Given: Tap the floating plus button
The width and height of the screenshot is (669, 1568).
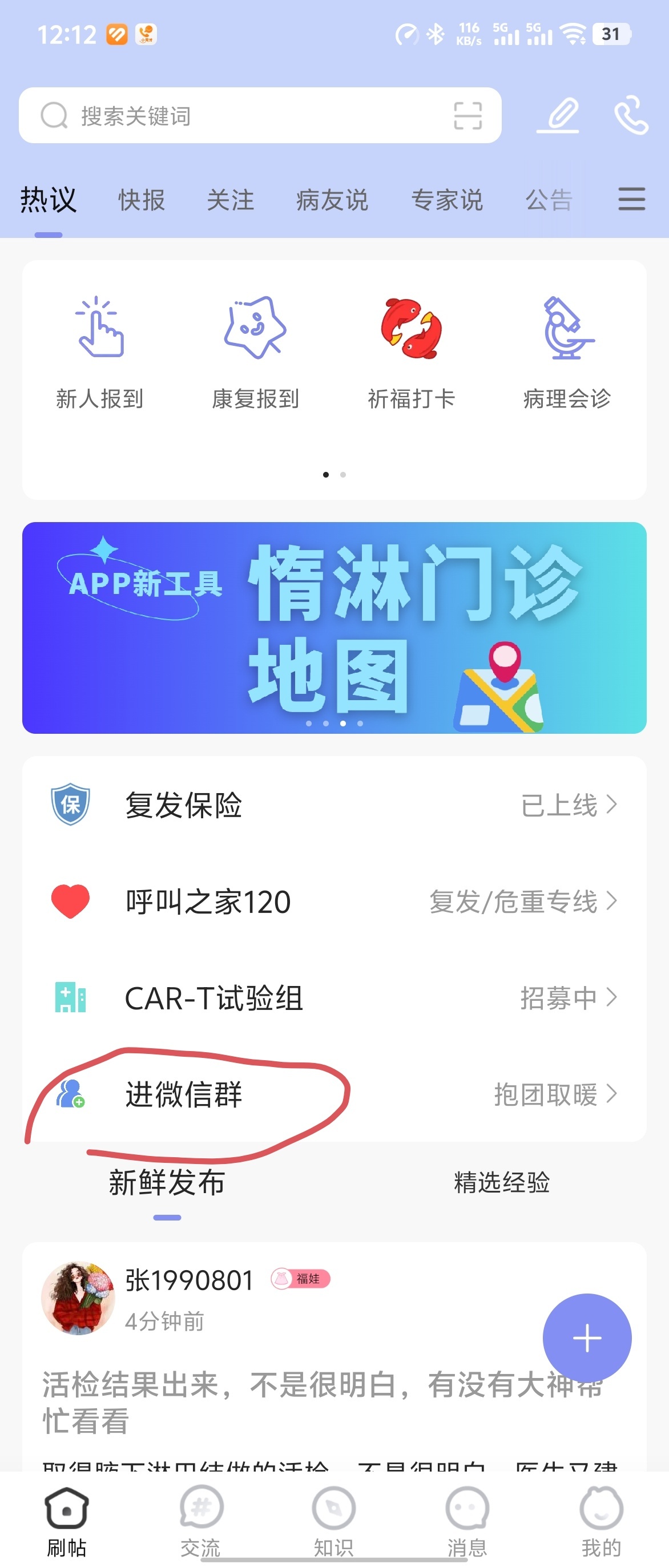Looking at the screenshot, I should [587, 1338].
